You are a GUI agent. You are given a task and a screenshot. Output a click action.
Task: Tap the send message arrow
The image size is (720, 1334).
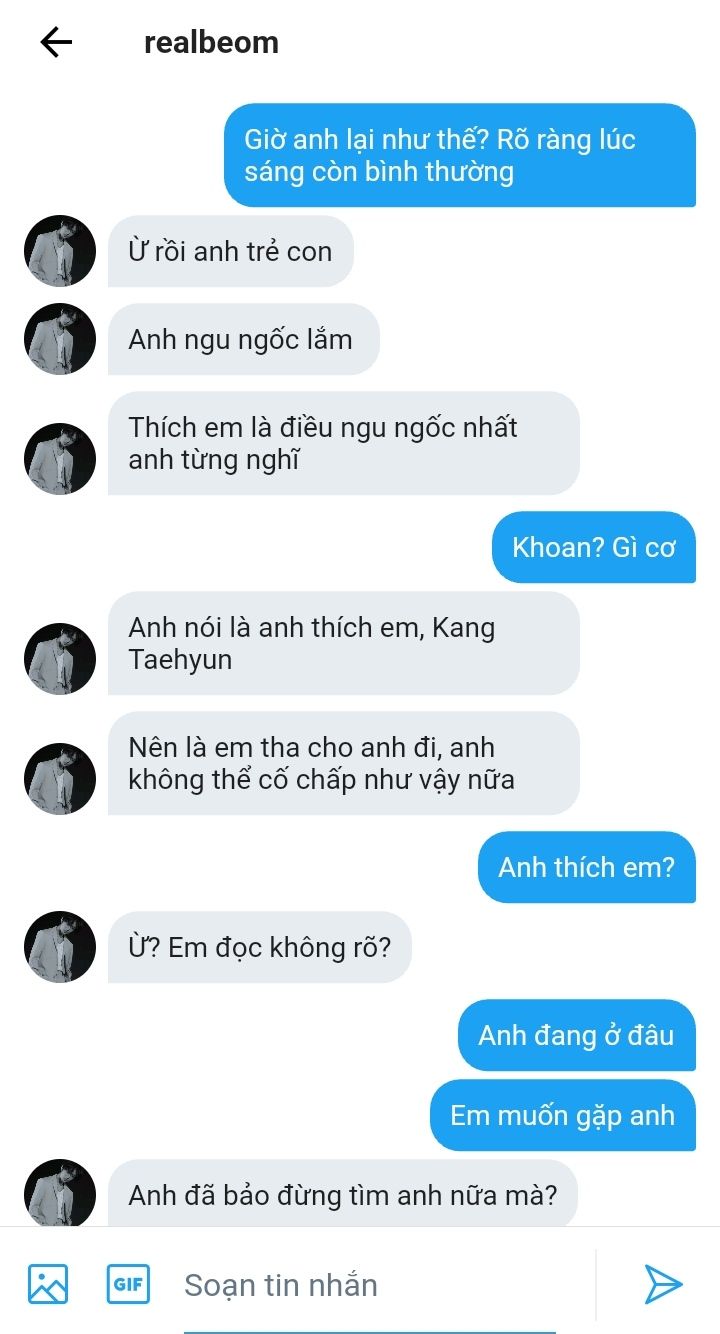663,1284
